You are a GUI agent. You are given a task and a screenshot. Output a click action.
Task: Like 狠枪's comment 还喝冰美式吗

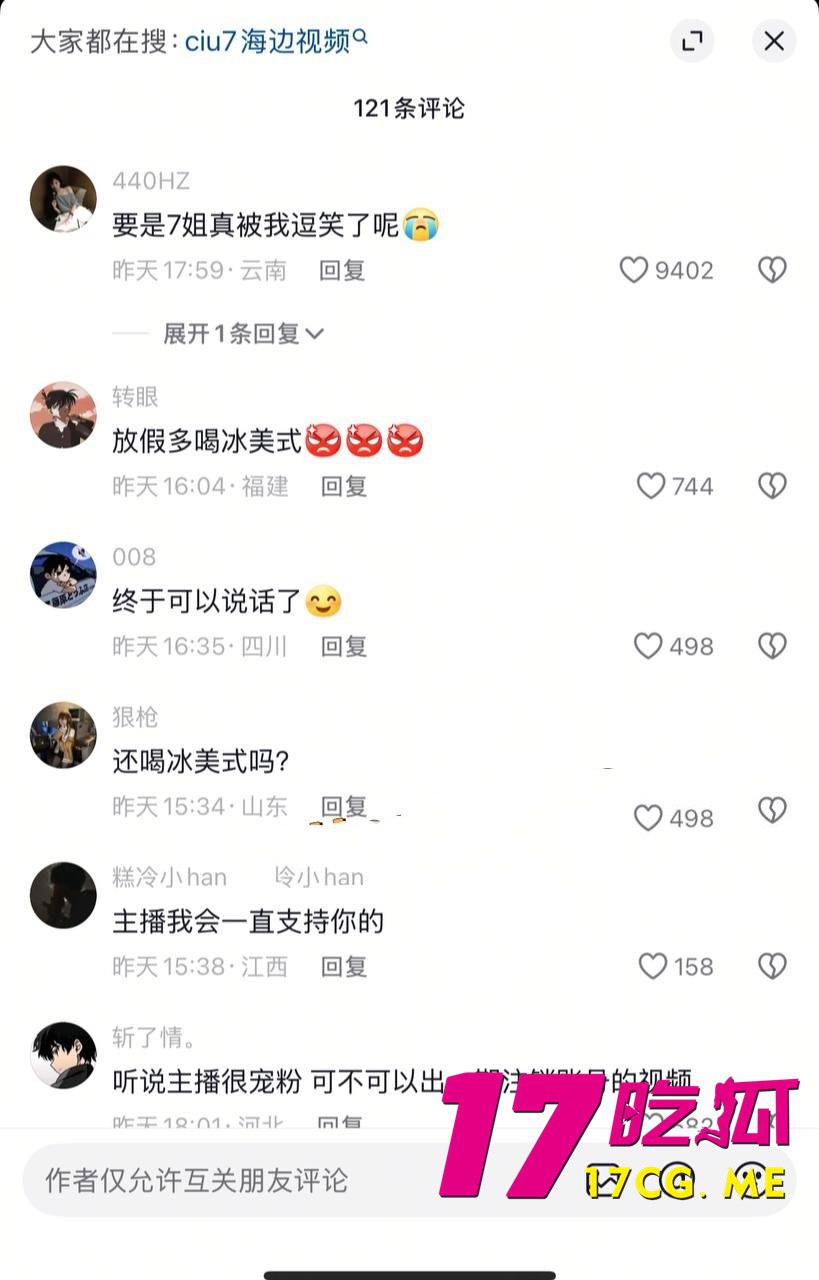(x=649, y=818)
